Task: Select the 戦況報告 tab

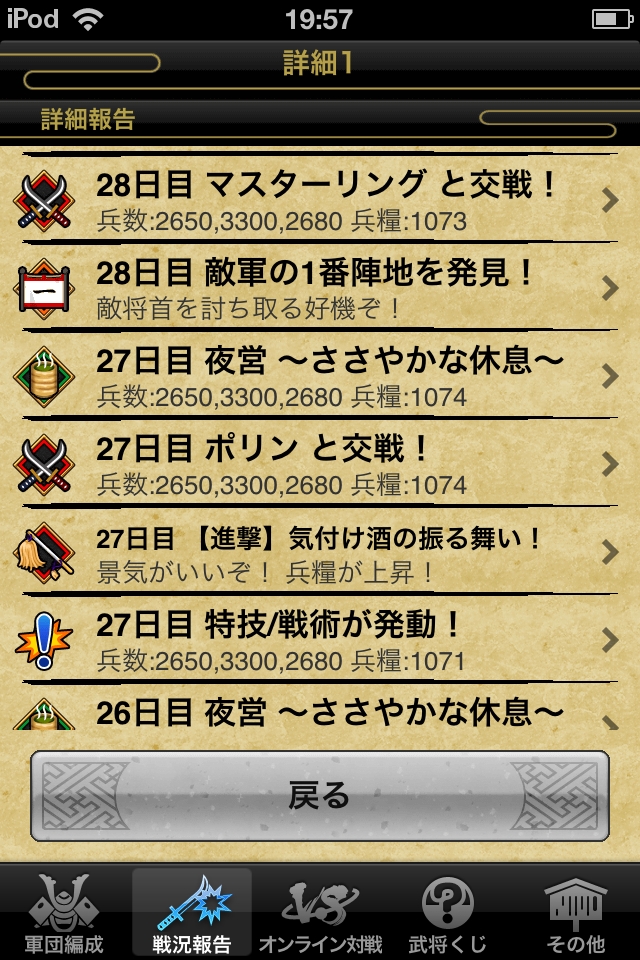Action: pos(192,912)
